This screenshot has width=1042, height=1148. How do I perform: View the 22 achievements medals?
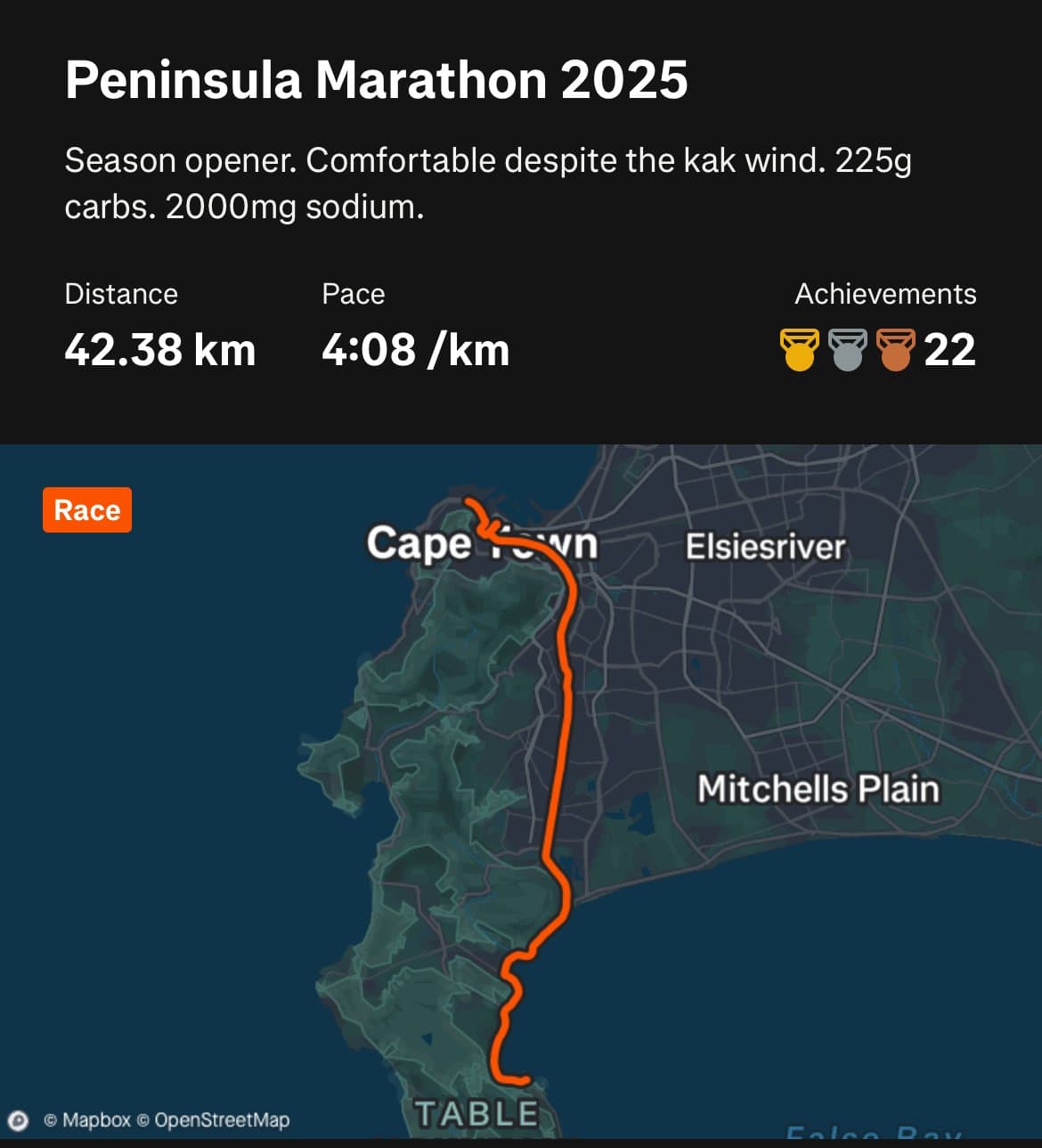pos(877,349)
